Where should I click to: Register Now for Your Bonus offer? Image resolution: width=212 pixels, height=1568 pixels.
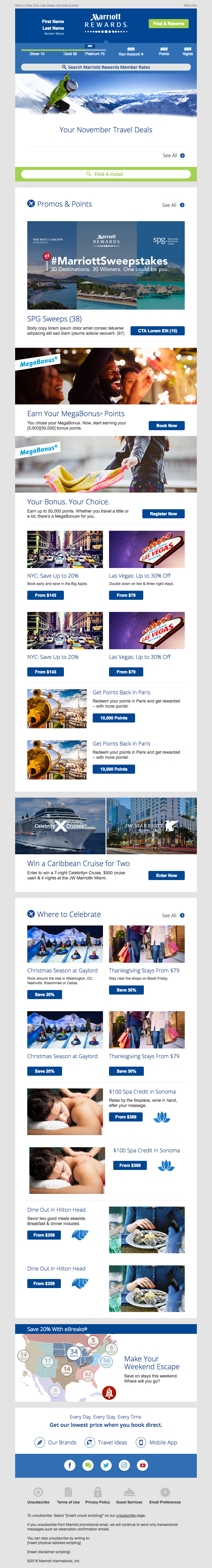pos(163,514)
